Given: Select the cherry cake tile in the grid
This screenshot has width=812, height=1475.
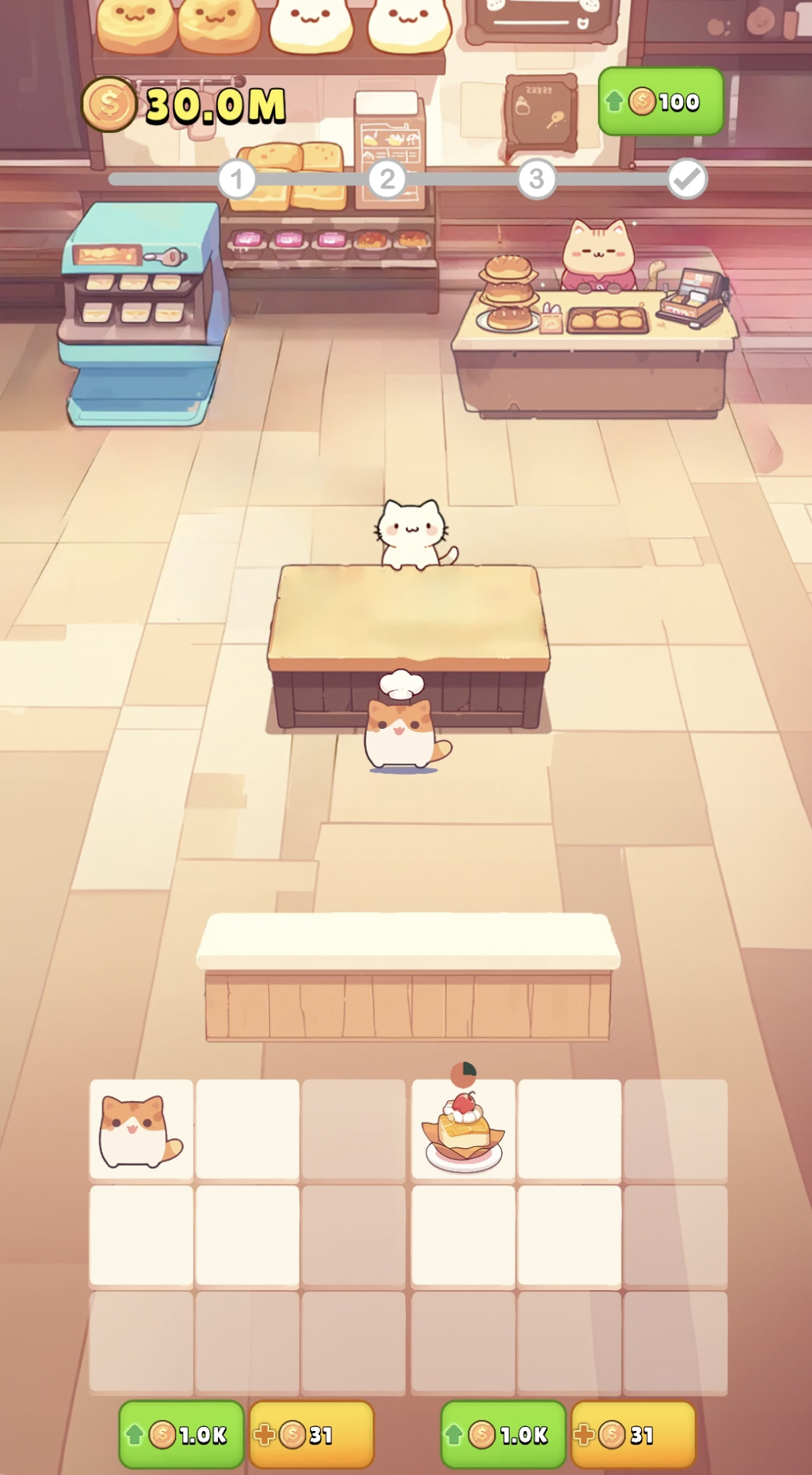Looking at the screenshot, I should (463, 1131).
